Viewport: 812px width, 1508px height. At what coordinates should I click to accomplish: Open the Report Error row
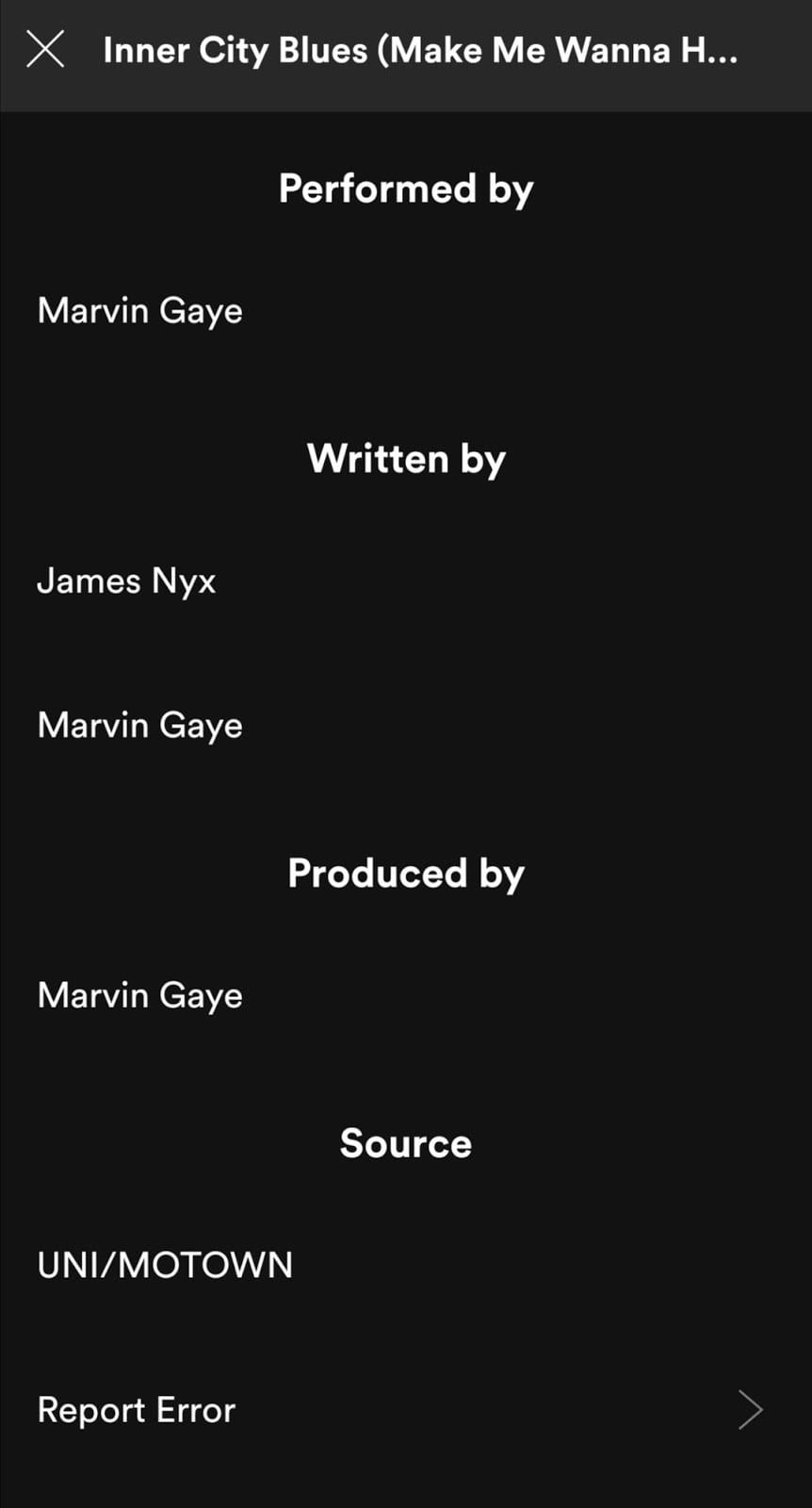(x=405, y=1410)
